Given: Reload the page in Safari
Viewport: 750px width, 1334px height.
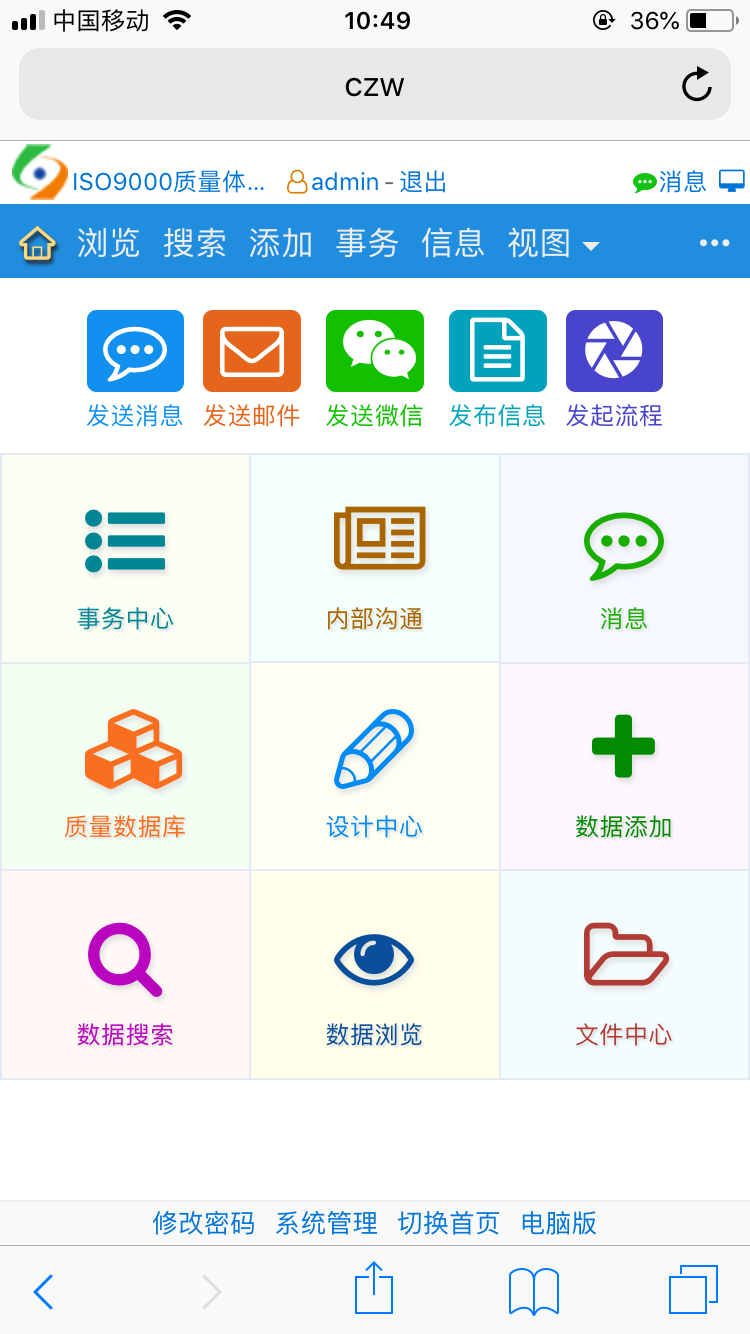Looking at the screenshot, I should point(697,85).
